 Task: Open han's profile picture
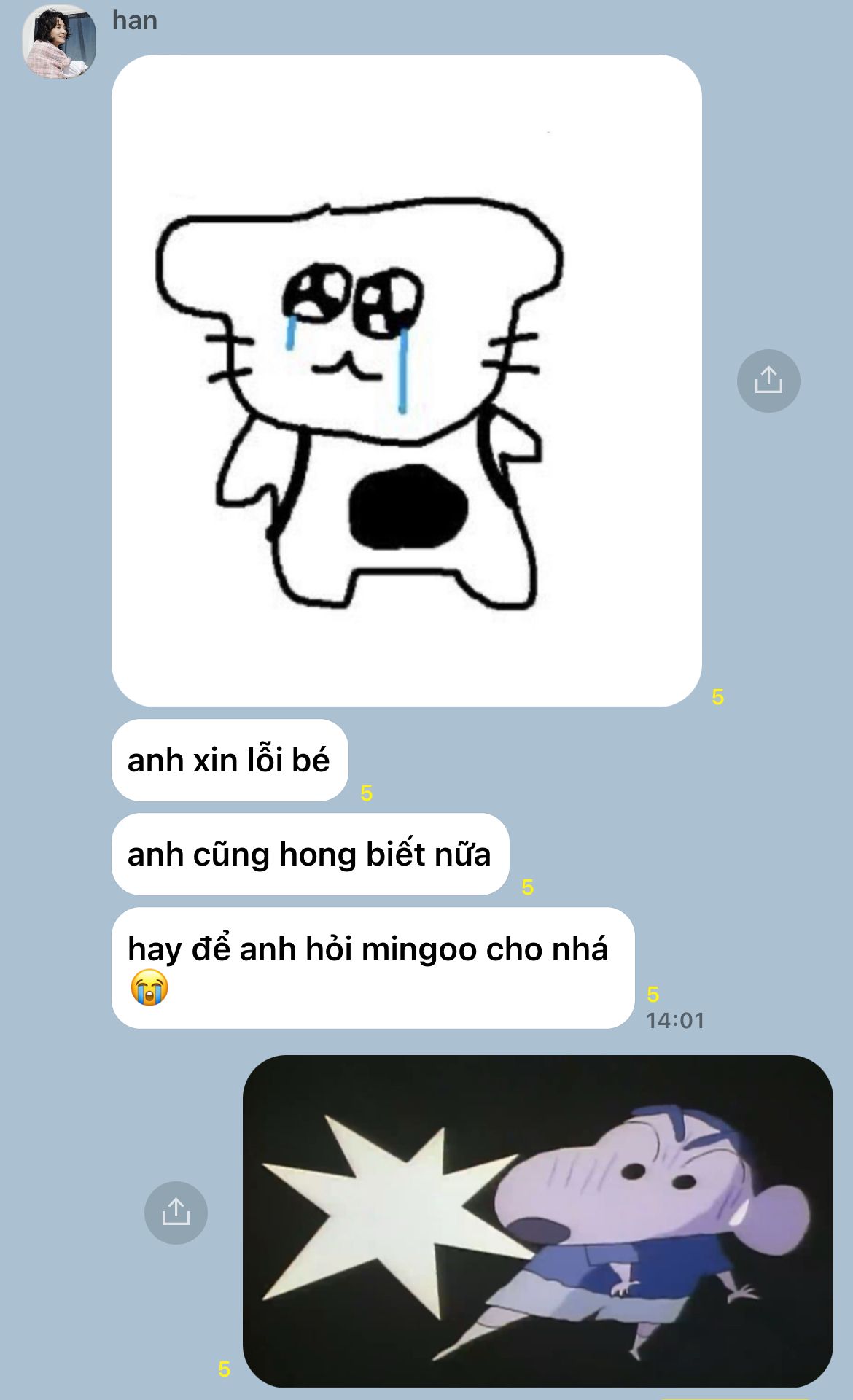(x=60, y=41)
